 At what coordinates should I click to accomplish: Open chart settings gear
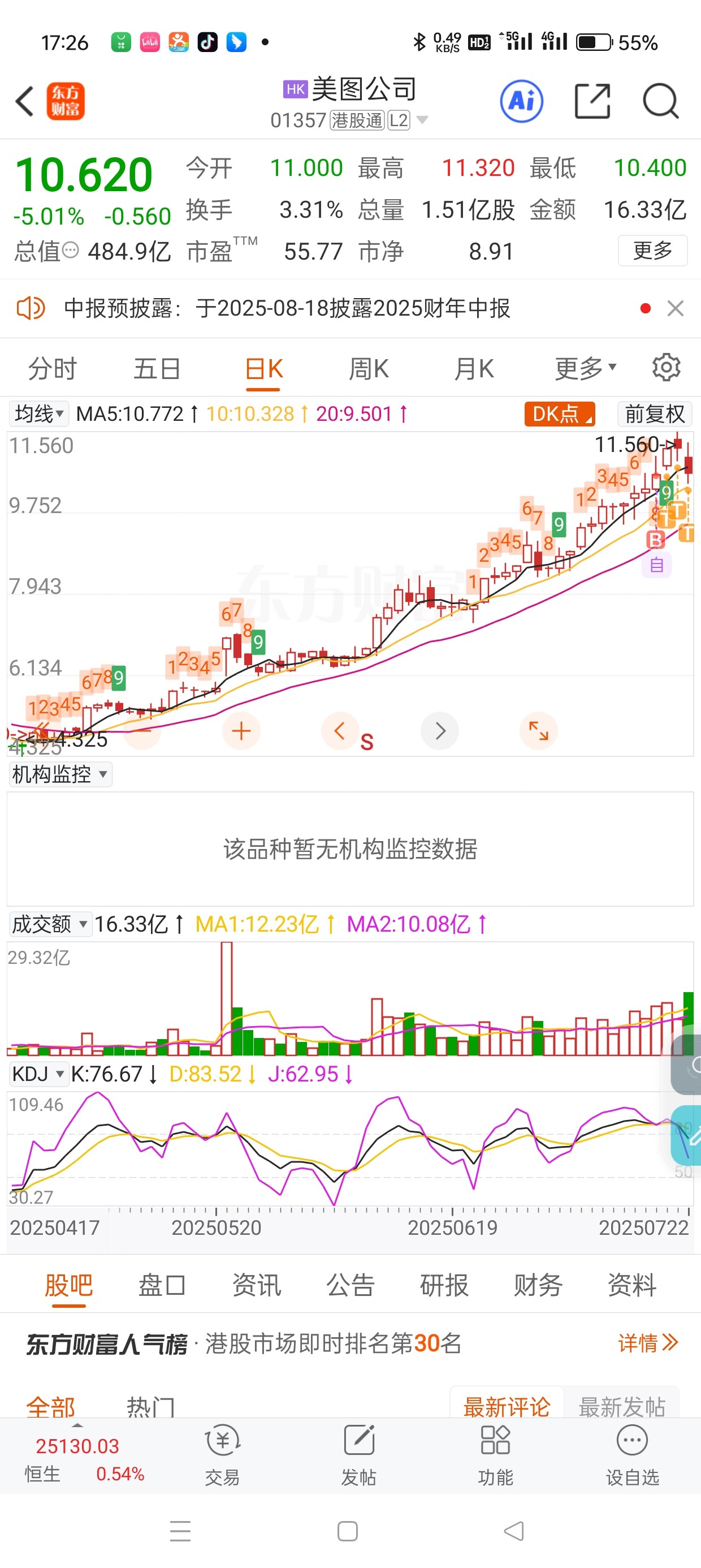(667, 368)
